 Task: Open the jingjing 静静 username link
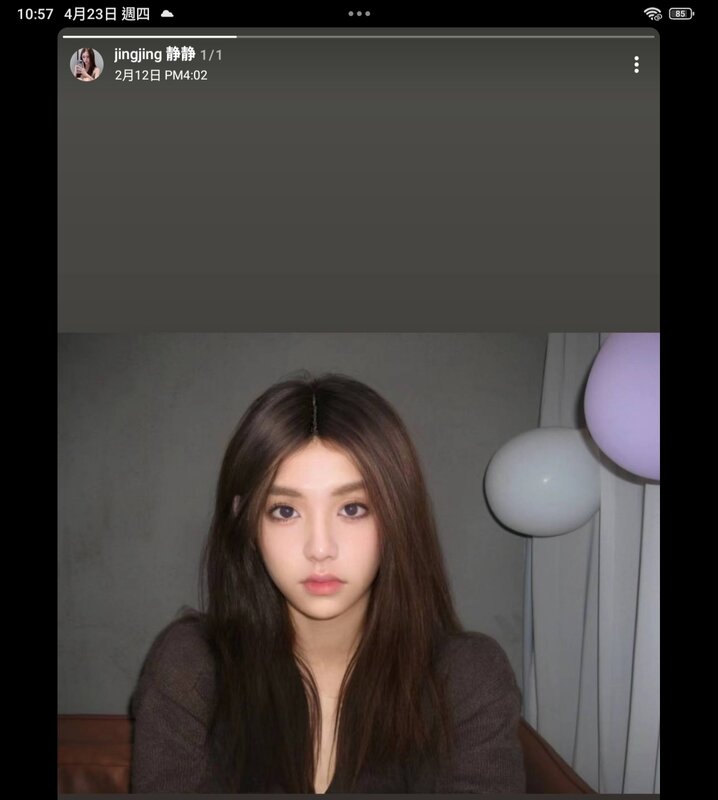[155, 55]
